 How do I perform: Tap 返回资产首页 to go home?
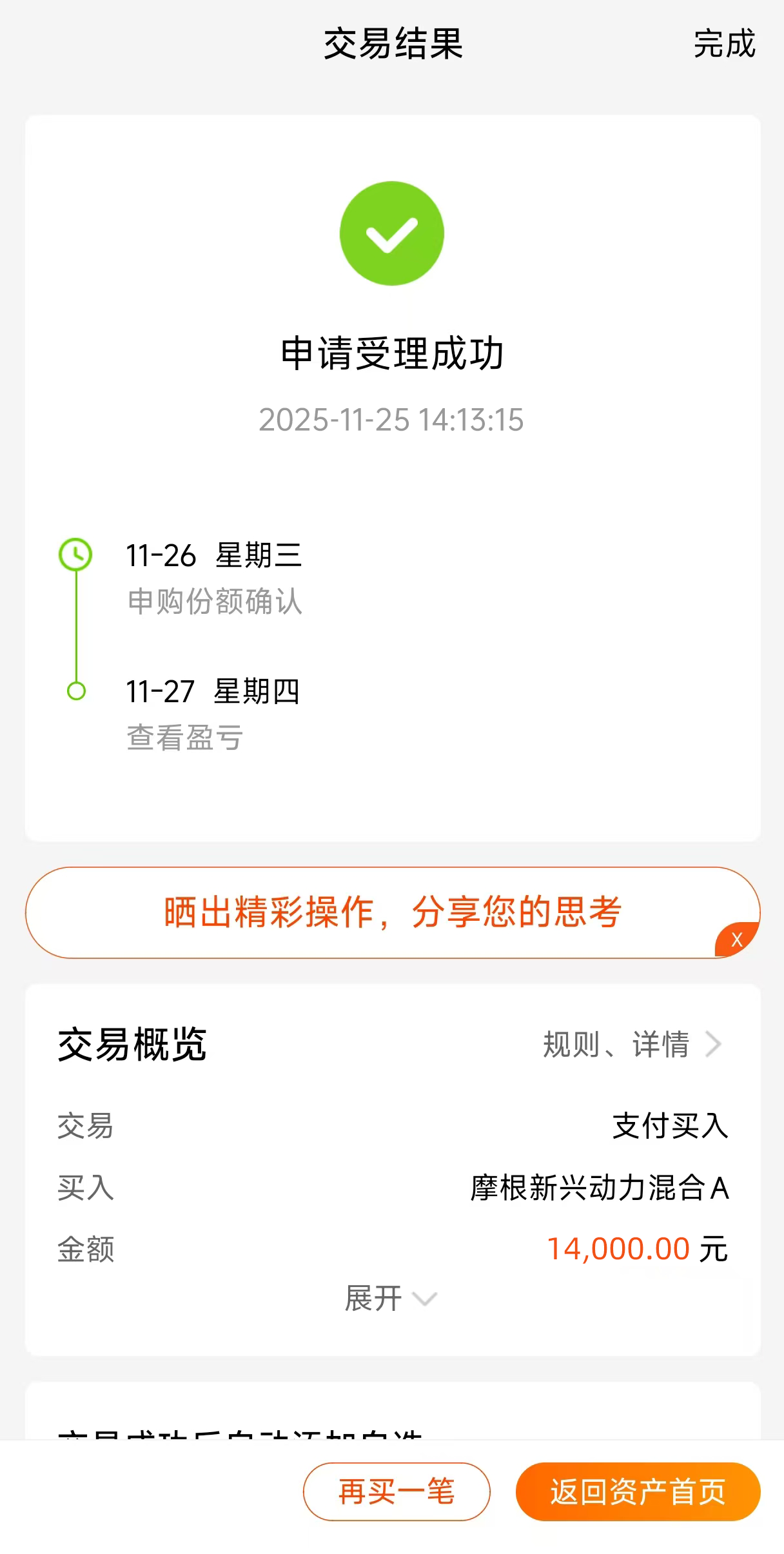(x=637, y=1491)
